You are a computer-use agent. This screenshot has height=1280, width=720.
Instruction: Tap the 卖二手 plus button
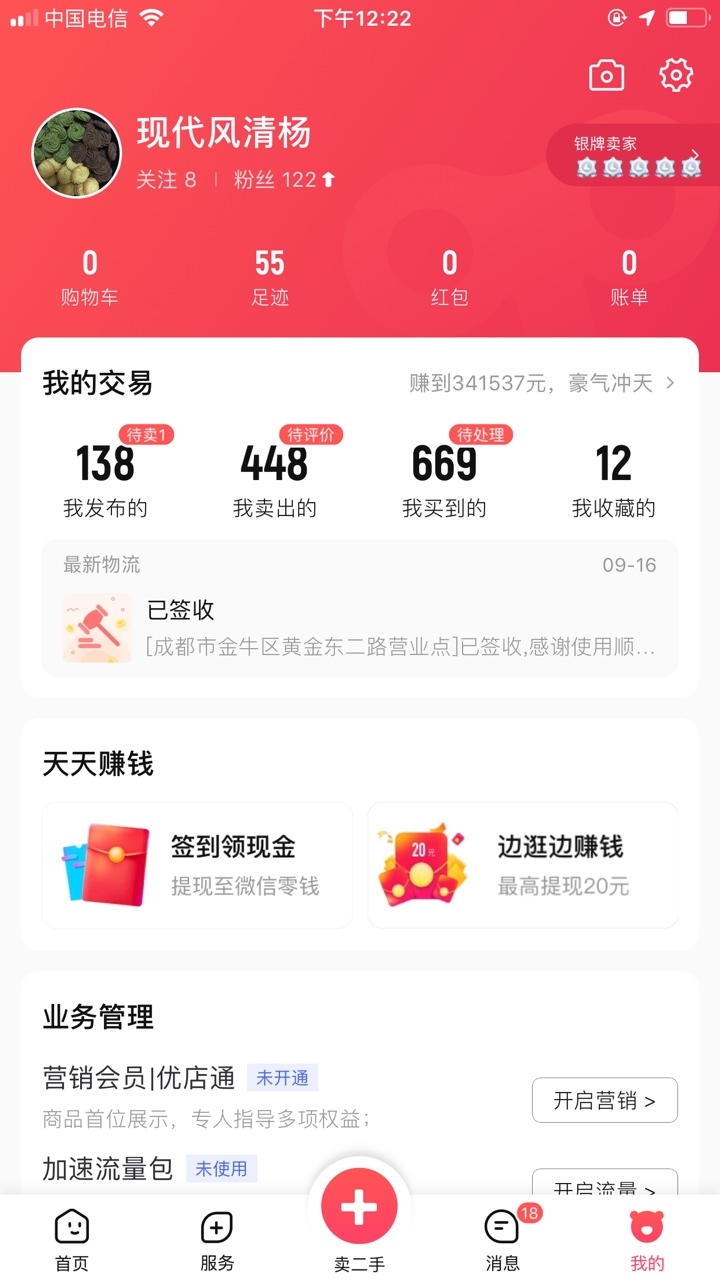[x=359, y=1208]
